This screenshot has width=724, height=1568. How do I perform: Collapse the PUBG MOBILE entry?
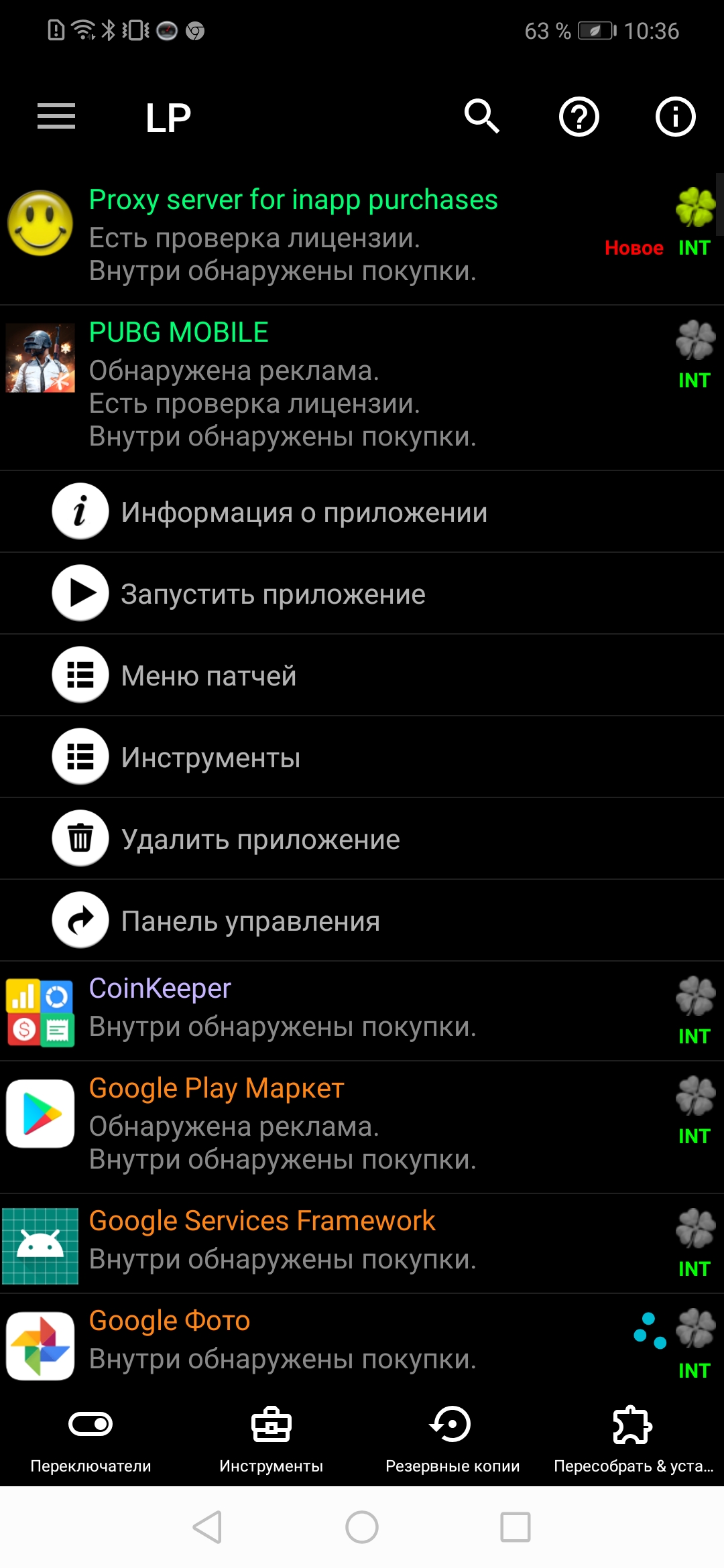[362, 387]
